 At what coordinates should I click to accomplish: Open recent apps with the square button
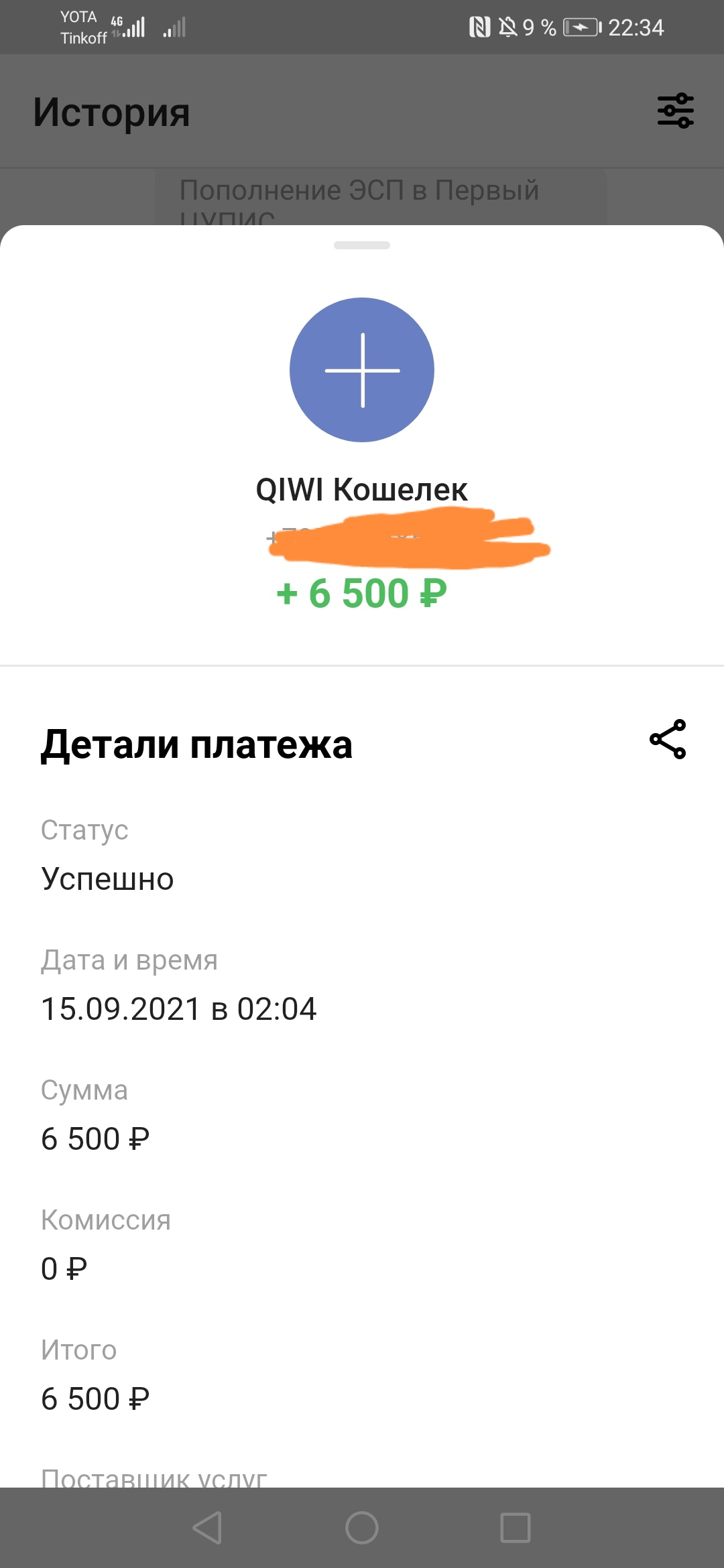(516, 1528)
